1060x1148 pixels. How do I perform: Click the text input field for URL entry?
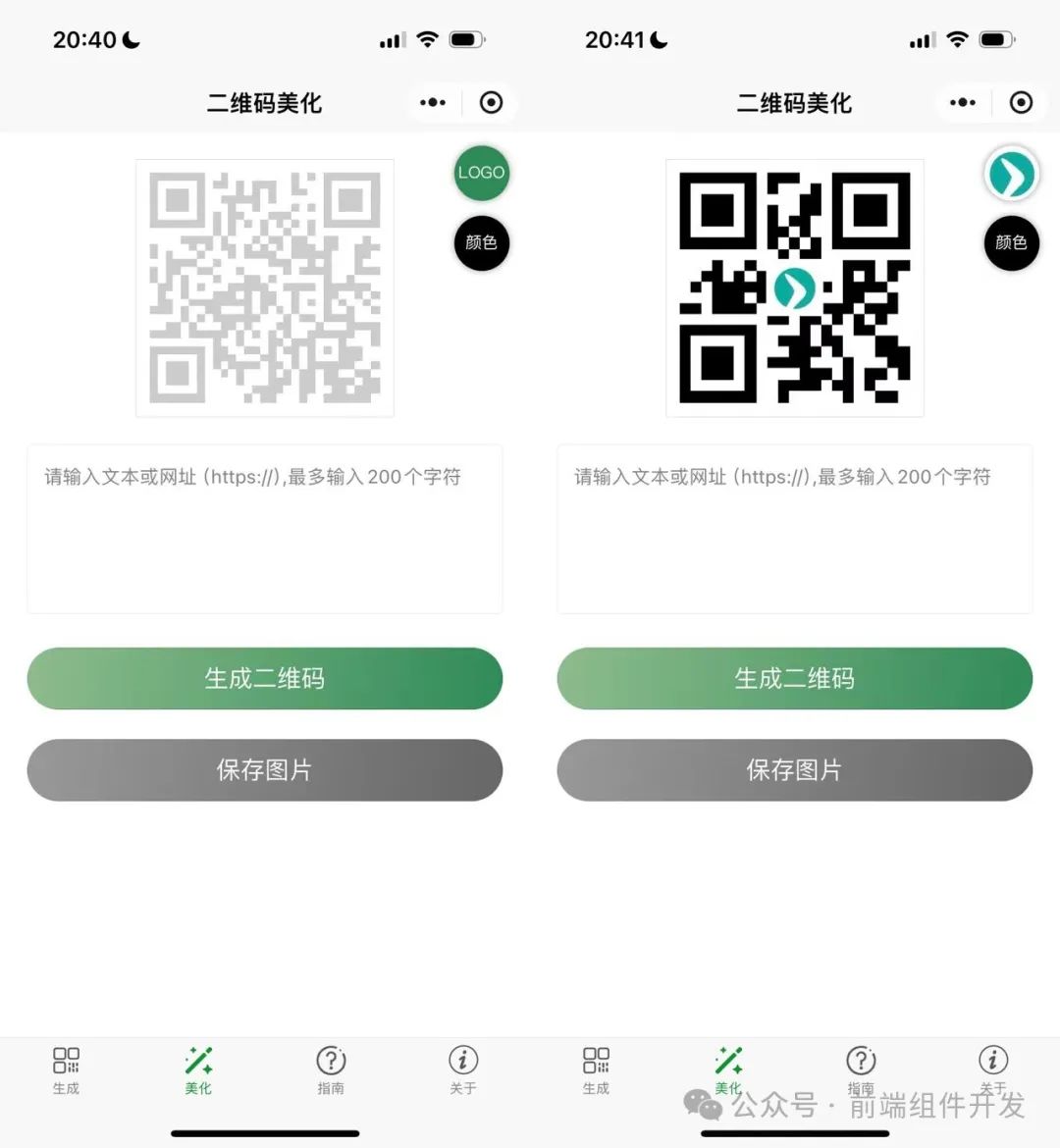264,530
